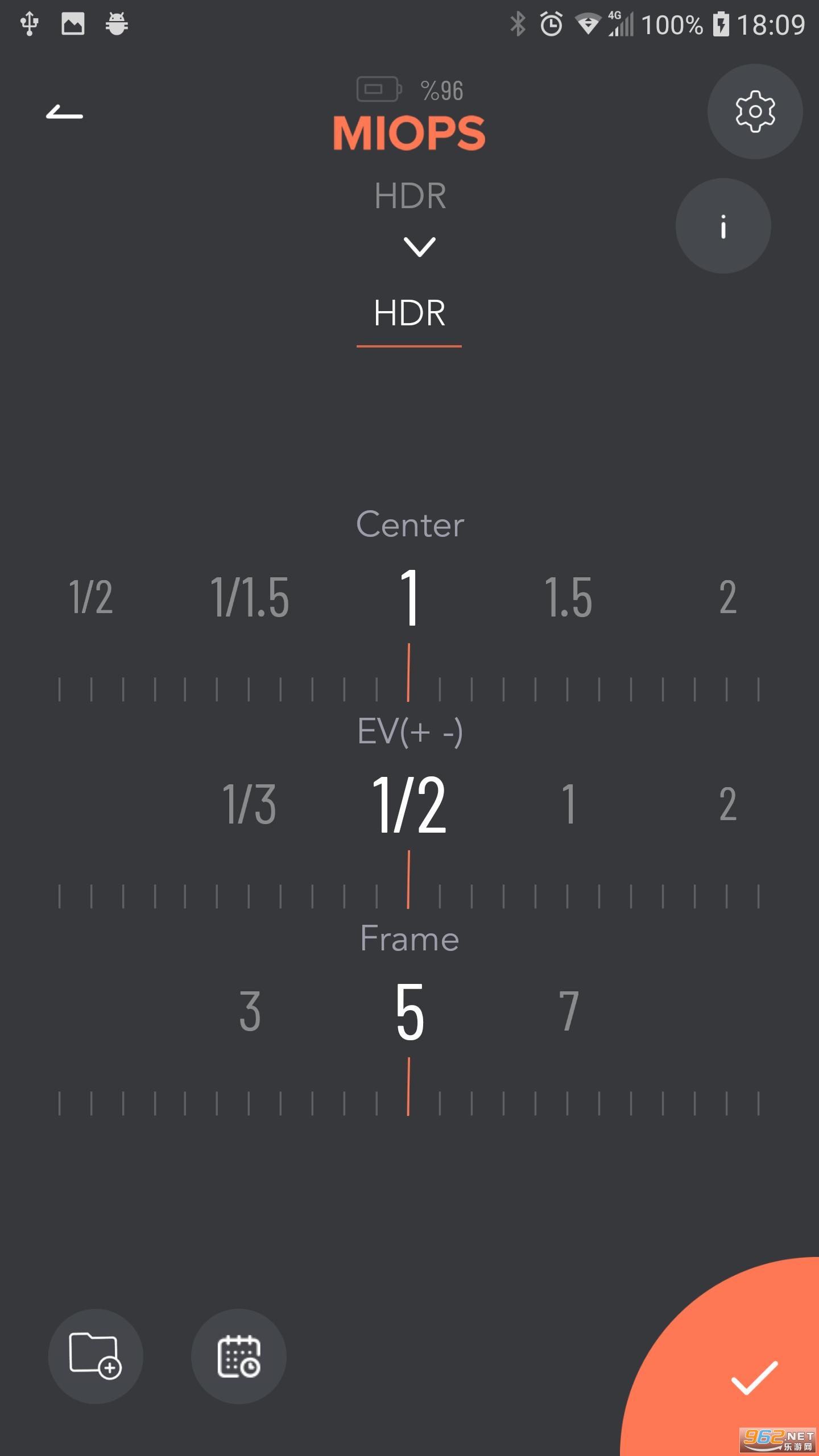Image resolution: width=819 pixels, height=1456 pixels.
Task: Set Center value to 1.5
Action: pyautogui.click(x=568, y=597)
